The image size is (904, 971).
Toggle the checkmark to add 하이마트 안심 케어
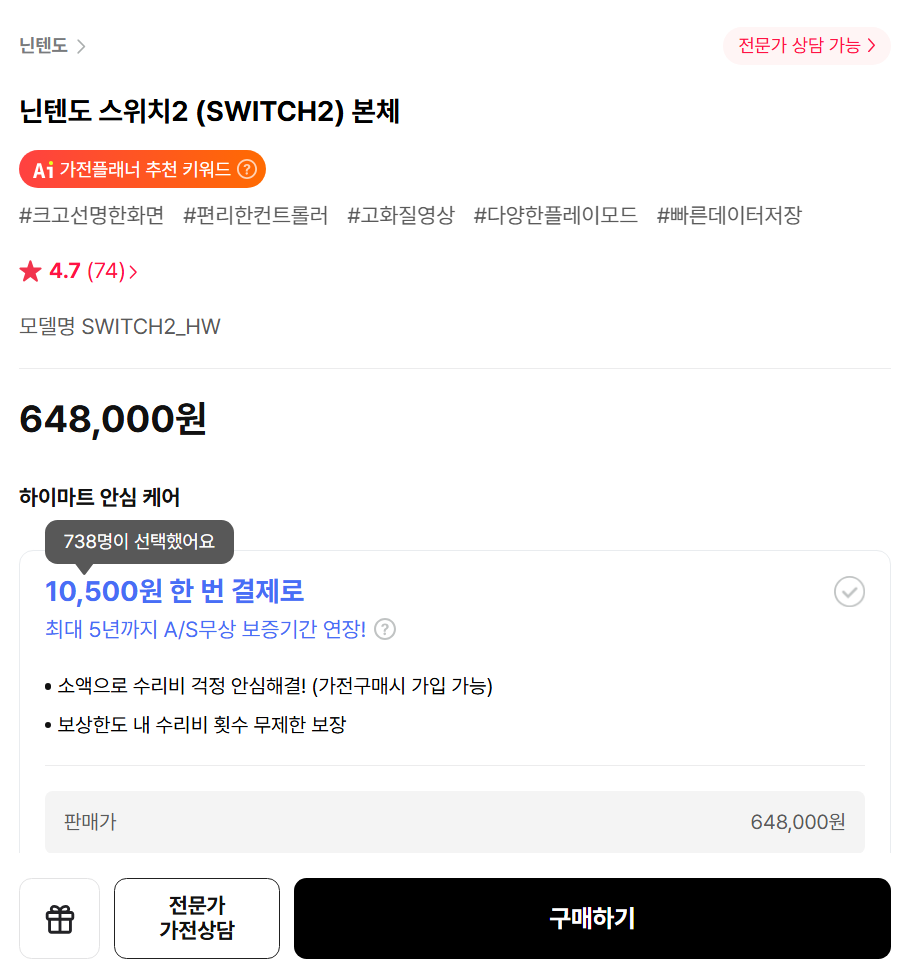pyautogui.click(x=849, y=592)
